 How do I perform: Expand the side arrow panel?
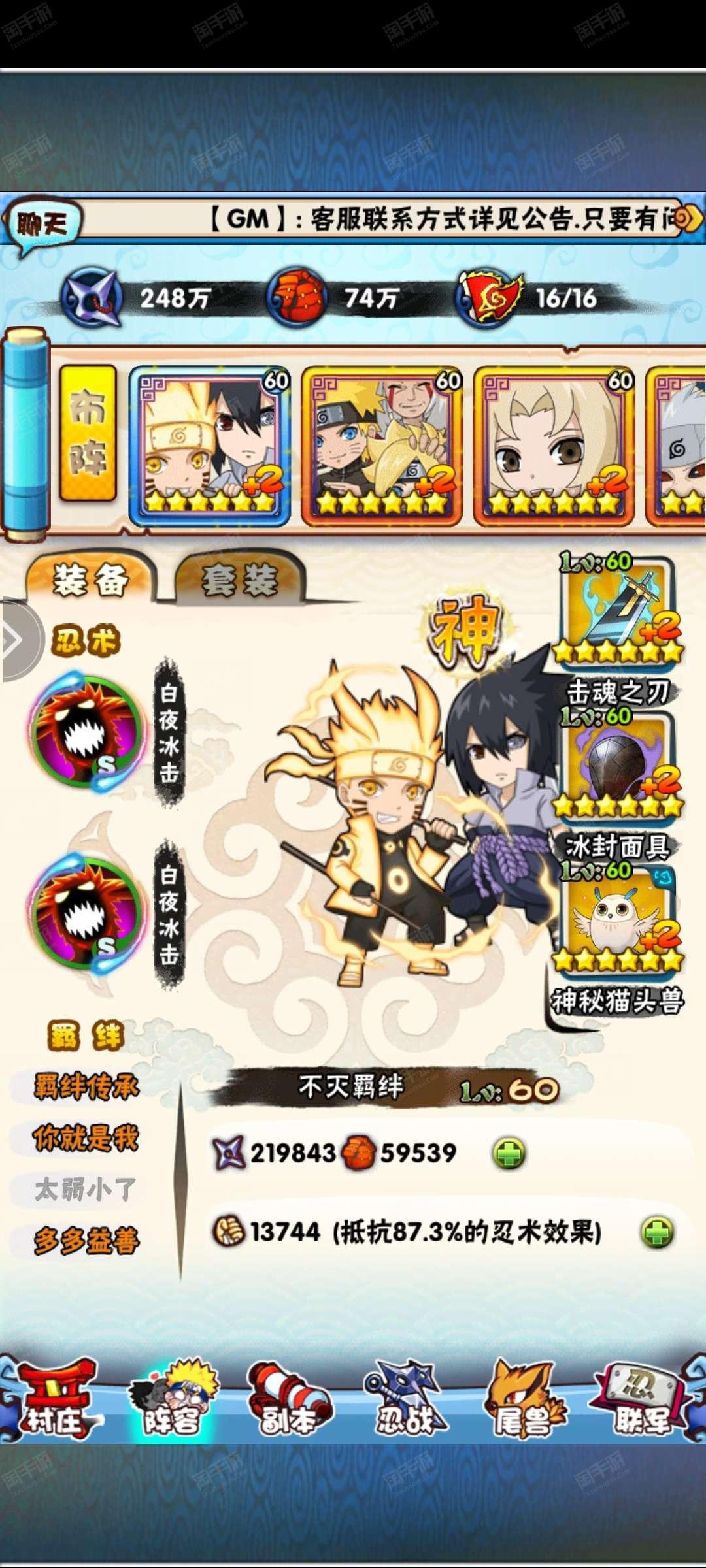(17, 640)
